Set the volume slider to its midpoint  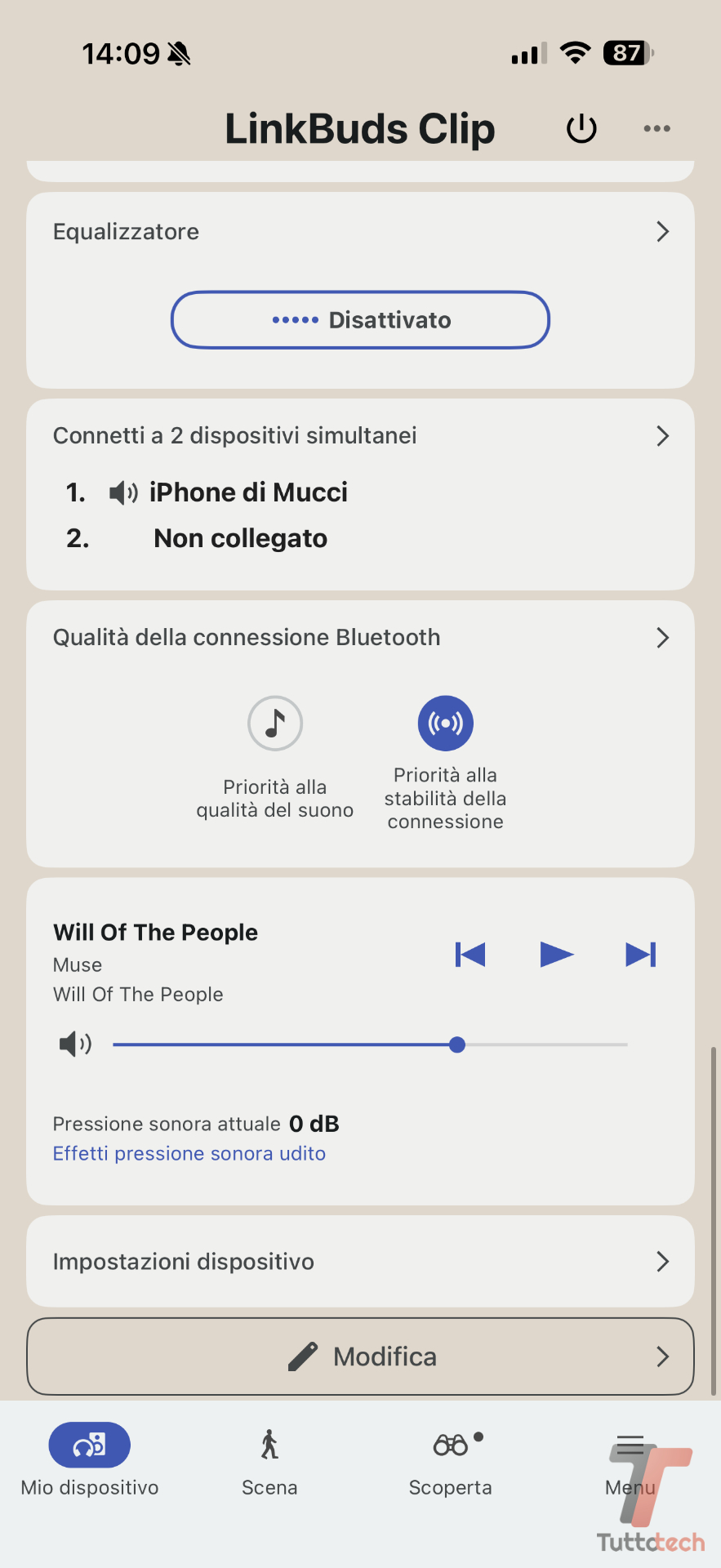371,1045
